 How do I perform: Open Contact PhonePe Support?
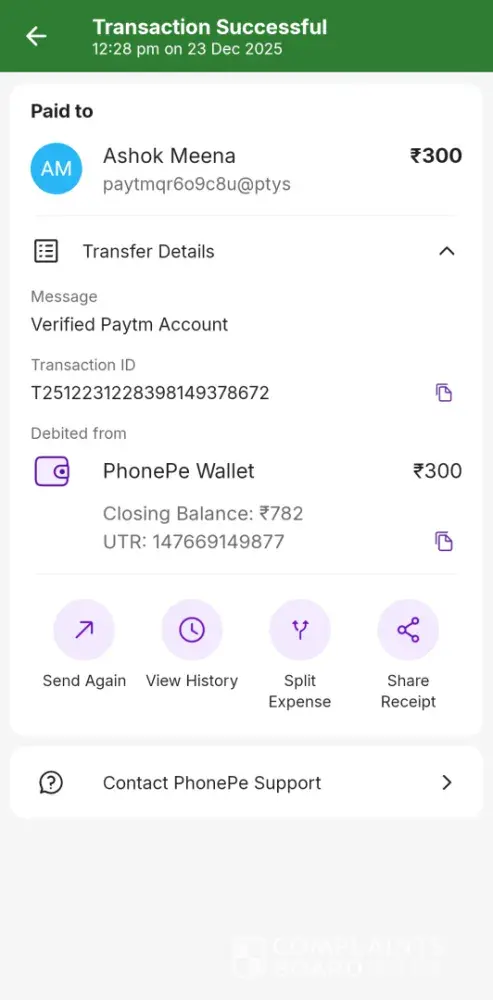pos(246,783)
